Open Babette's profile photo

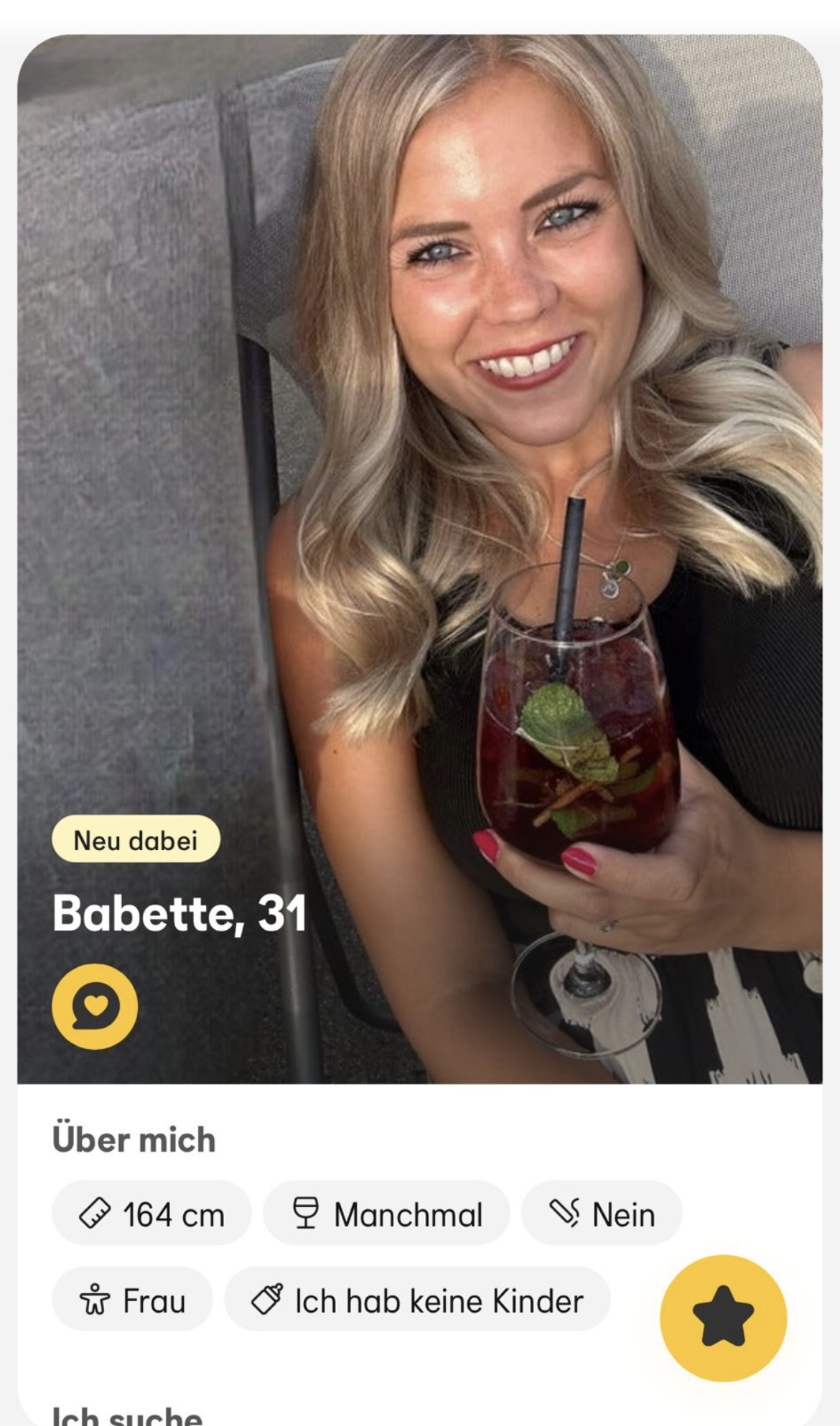420,559
